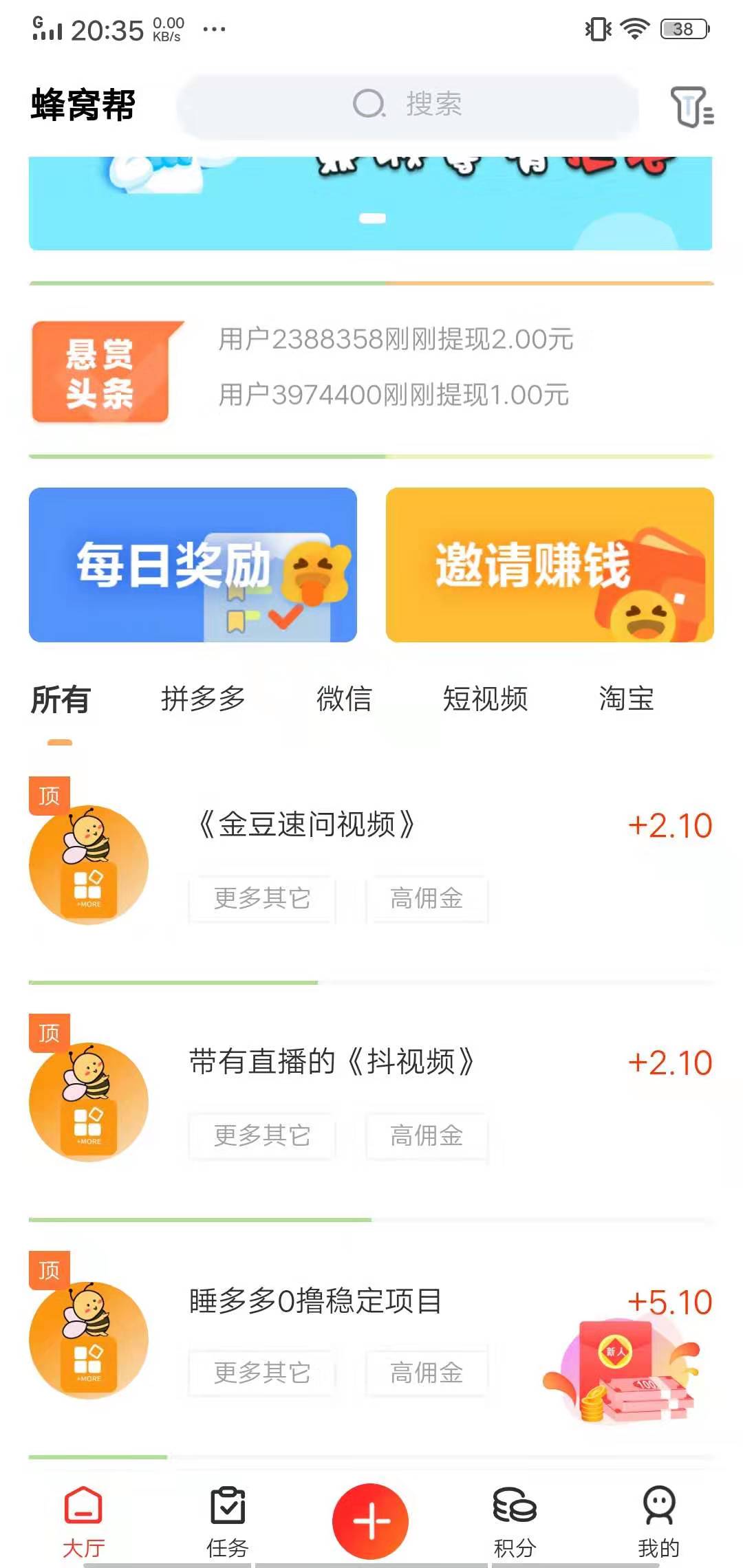The image size is (743, 1568).
Task: Switch to the 短视频 category tab
Action: (x=487, y=699)
